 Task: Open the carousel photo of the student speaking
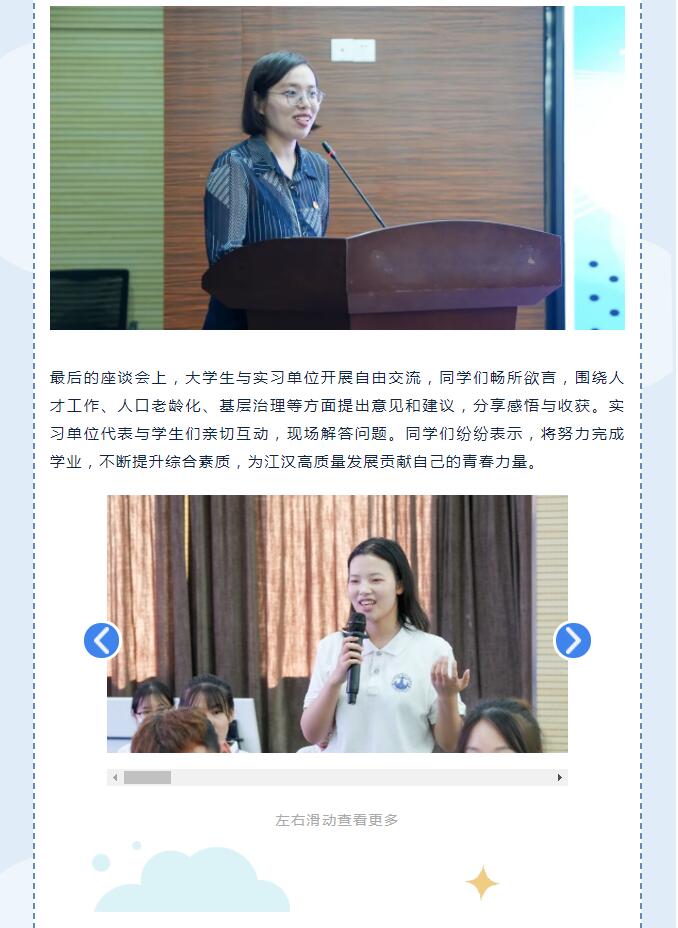pyautogui.click(x=337, y=623)
